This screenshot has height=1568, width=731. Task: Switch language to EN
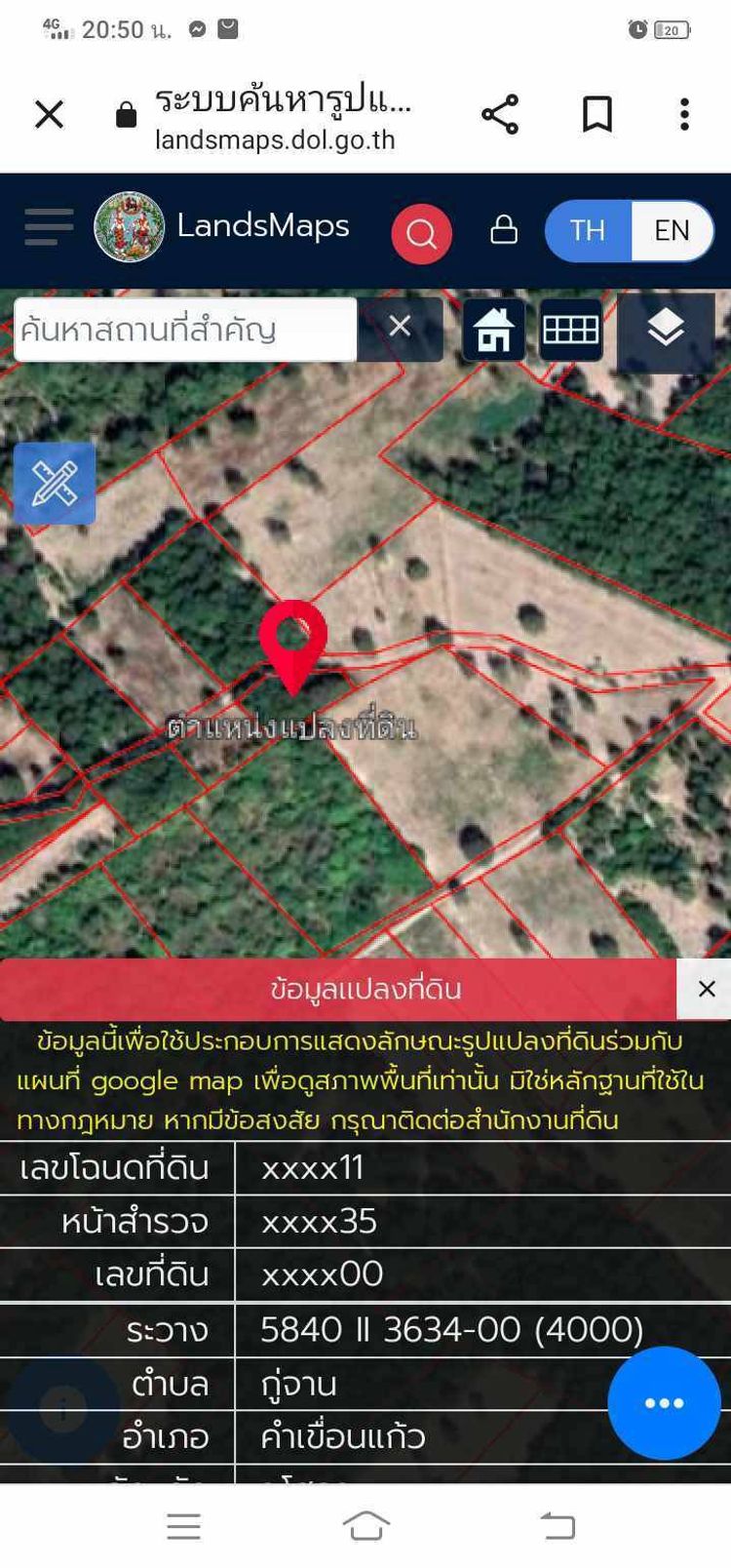(673, 230)
